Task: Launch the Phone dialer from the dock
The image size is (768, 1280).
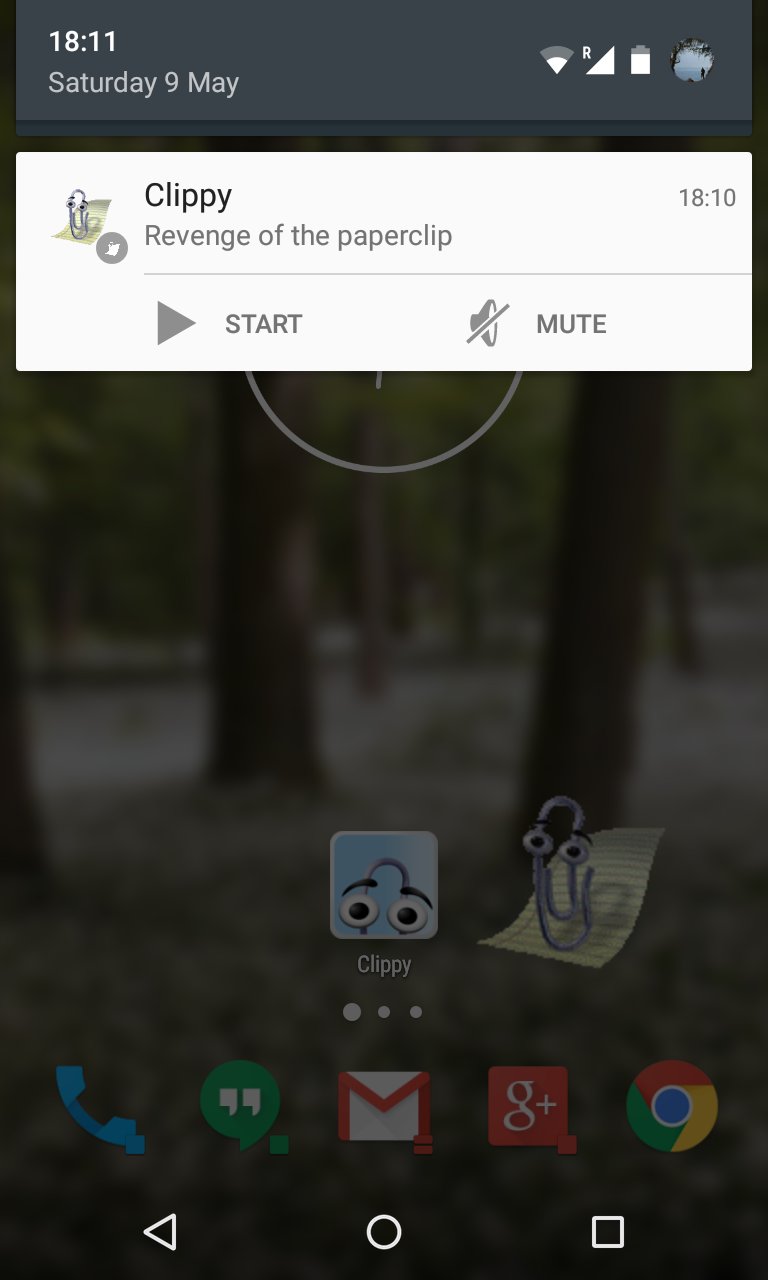Action: point(96,1105)
